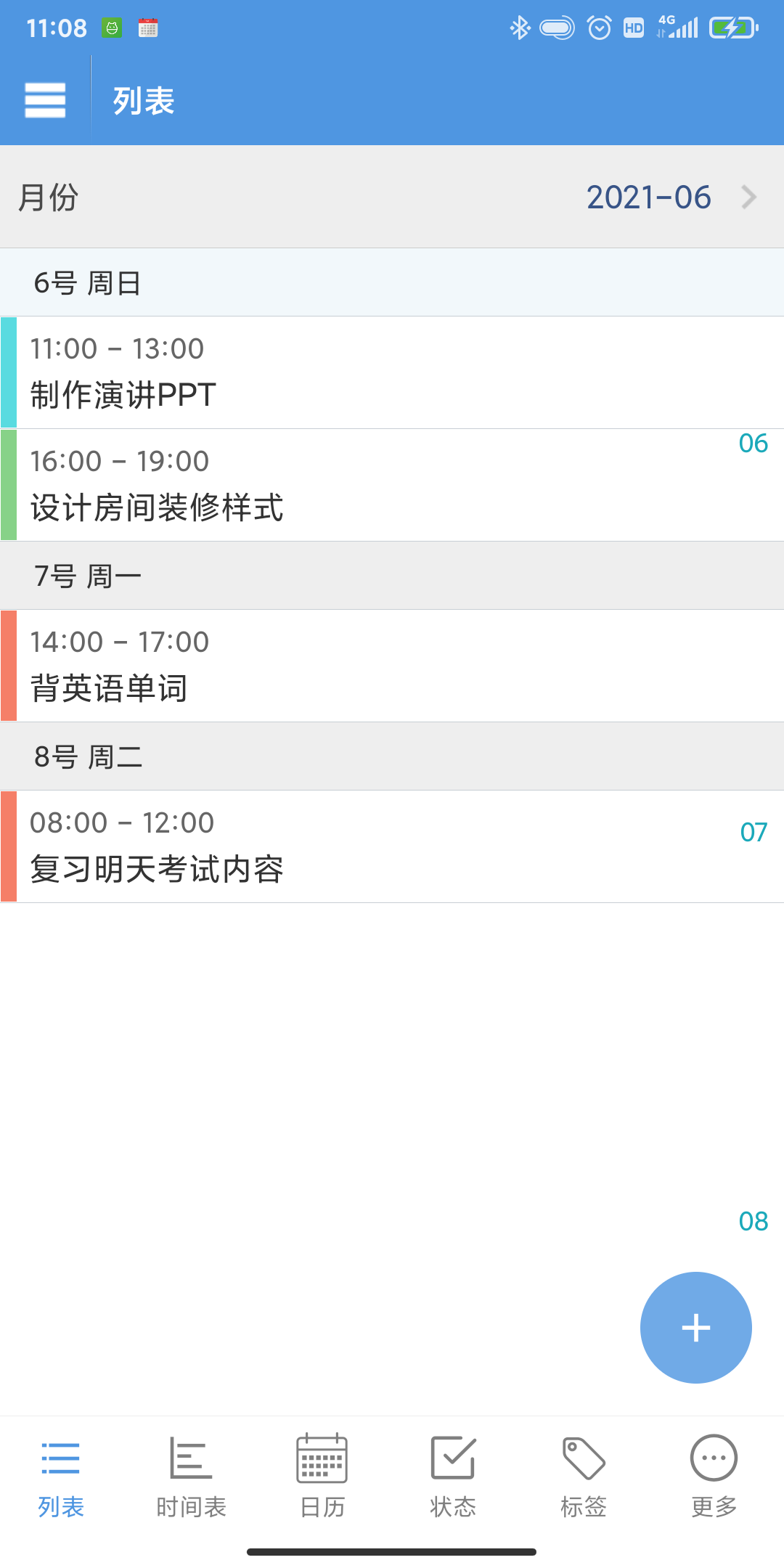Screen dimensions: 784x1568
Task: Select the 列表 list view icon
Action: (x=60, y=1455)
